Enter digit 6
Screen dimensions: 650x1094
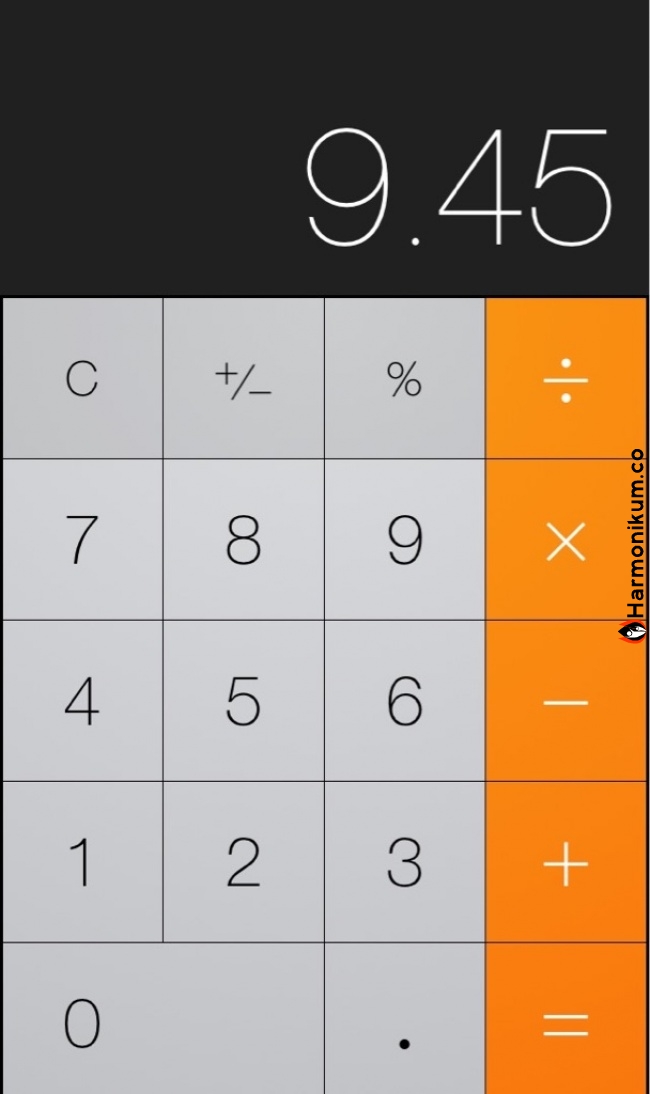click(x=405, y=700)
